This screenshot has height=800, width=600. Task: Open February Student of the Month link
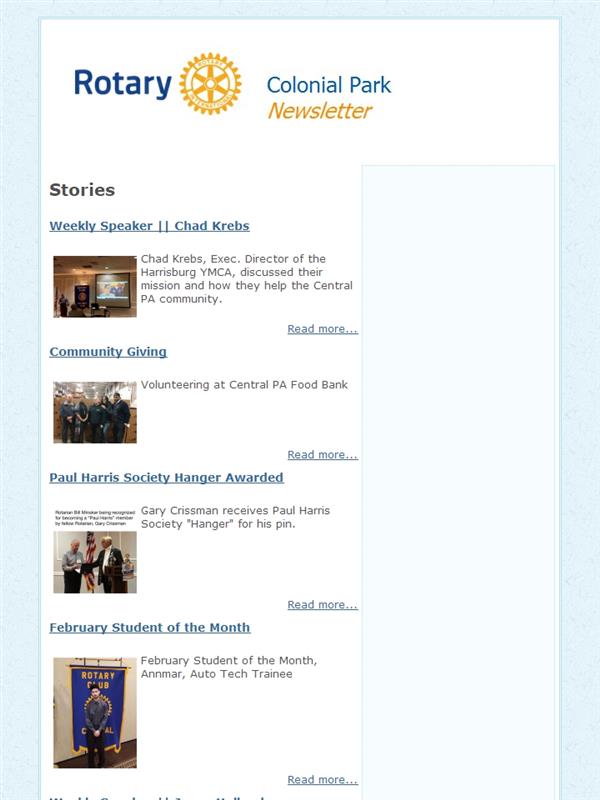(150, 628)
